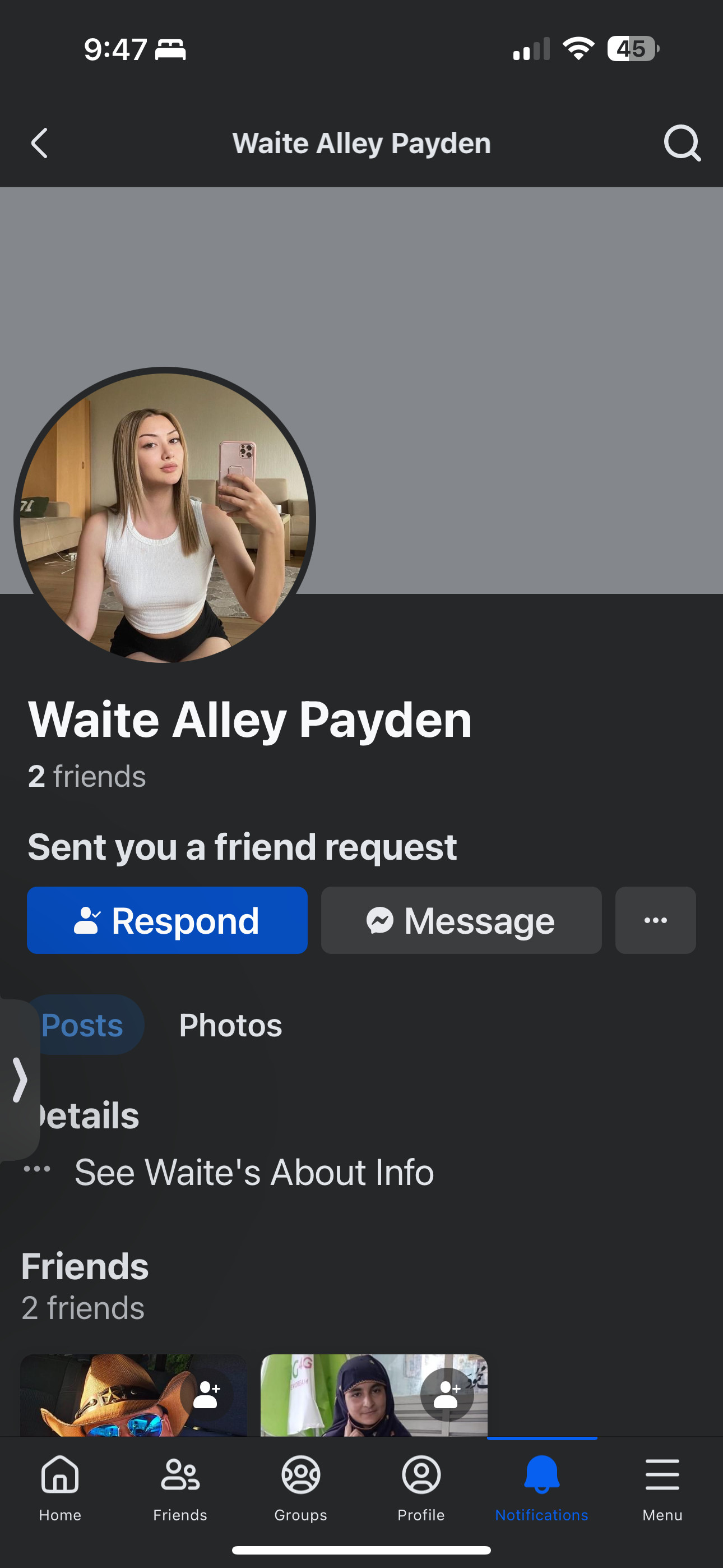Add the cowboy hat friend
723x1568 pixels.
pyautogui.click(x=206, y=1395)
